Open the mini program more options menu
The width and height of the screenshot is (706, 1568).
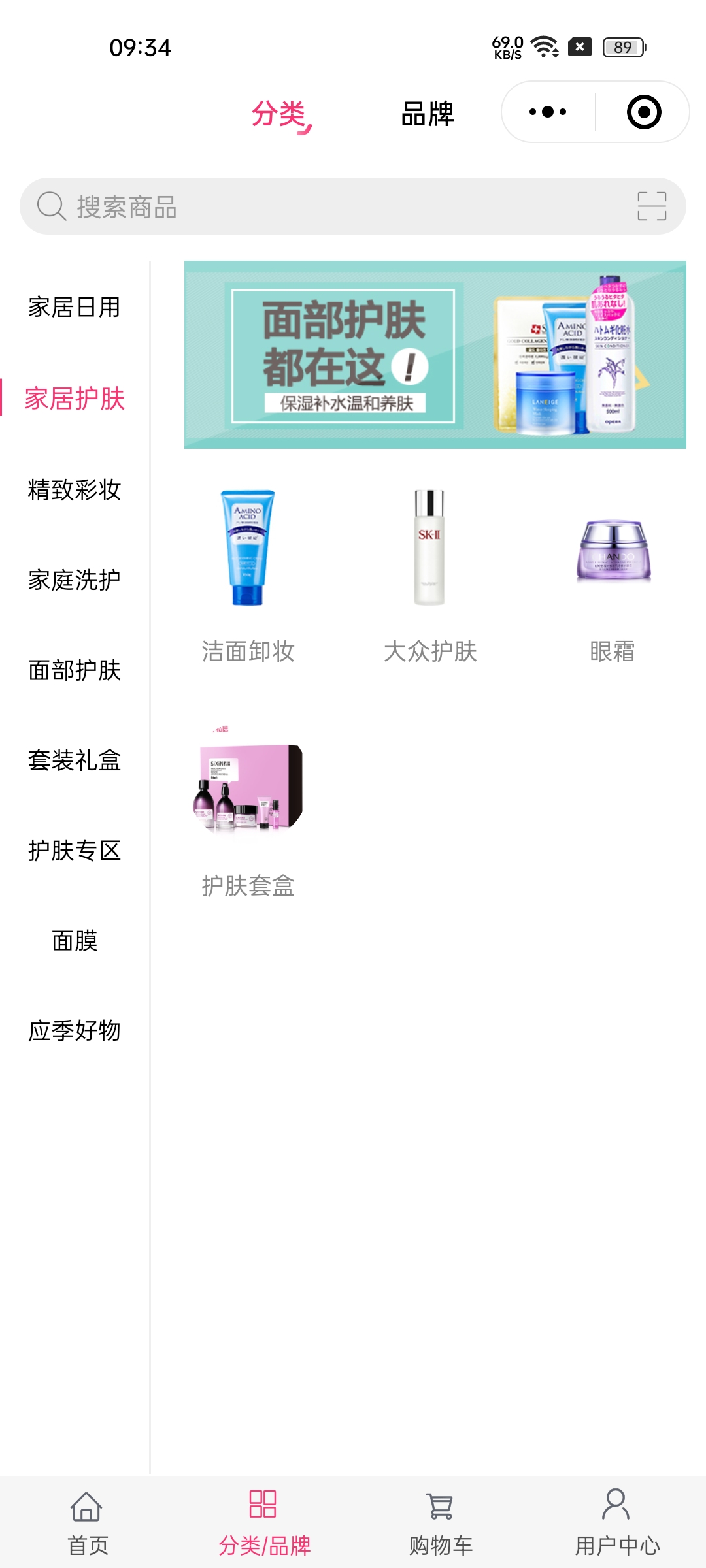[x=548, y=112]
